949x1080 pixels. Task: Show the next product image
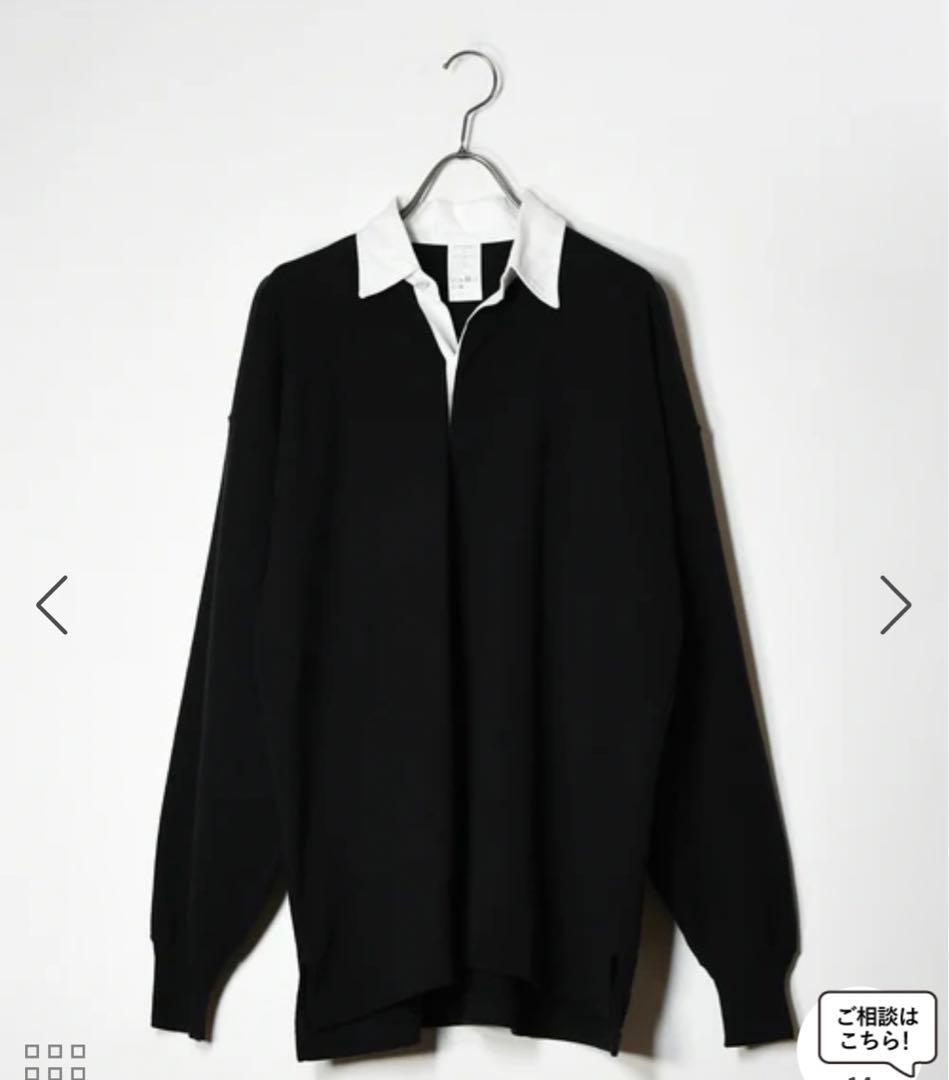click(x=895, y=605)
